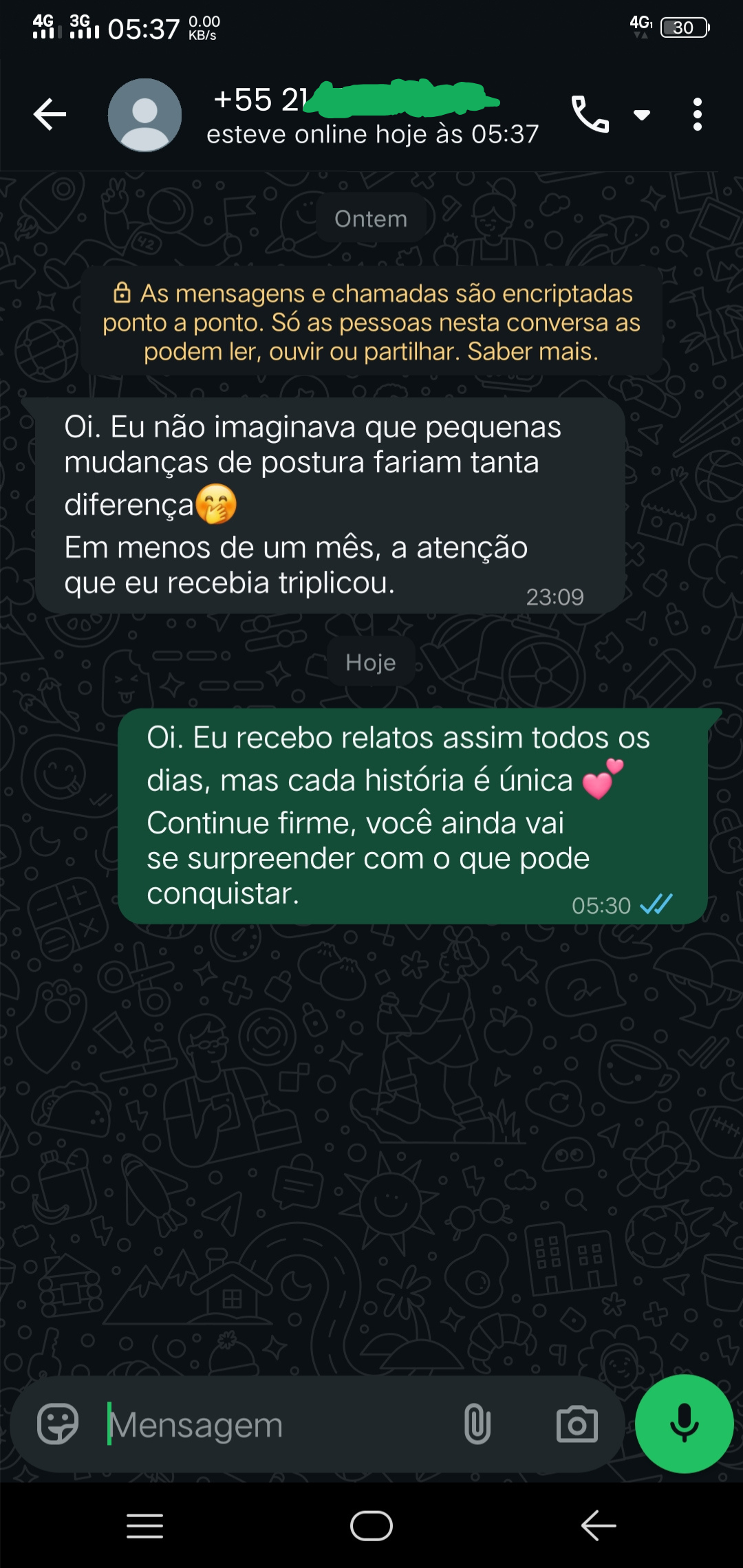743x1568 pixels.
Task: Open the camera from the message bar
Action: (577, 1424)
